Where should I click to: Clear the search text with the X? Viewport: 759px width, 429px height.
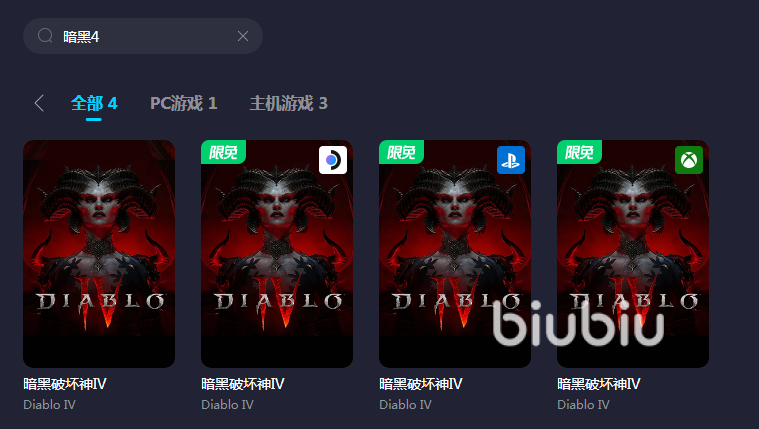(x=243, y=36)
